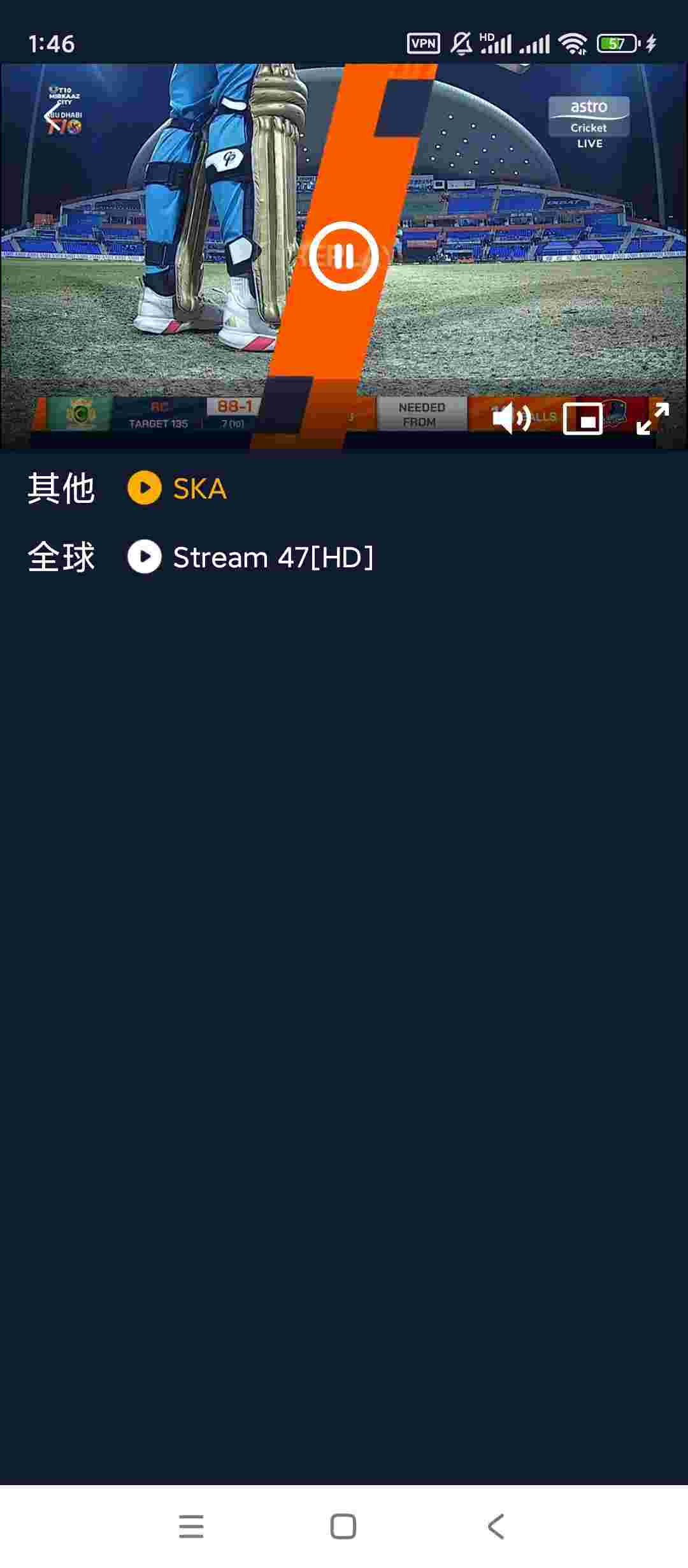This screenshot has width=688, height=1568.
Task: Mute the video sound
Action: (x=512, y=419)
